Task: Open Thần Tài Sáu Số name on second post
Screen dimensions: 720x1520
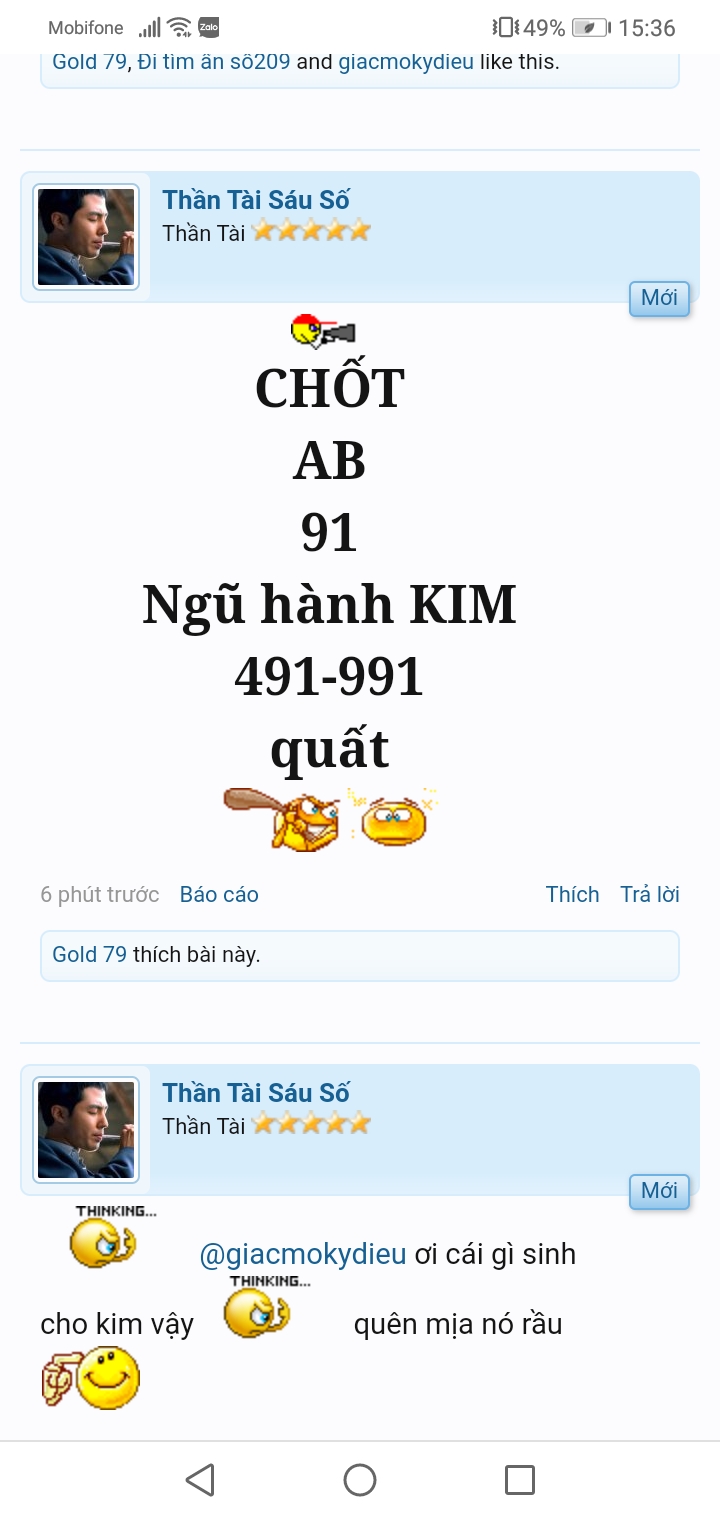Action: pyautogui.click(x=256, y=1093)
